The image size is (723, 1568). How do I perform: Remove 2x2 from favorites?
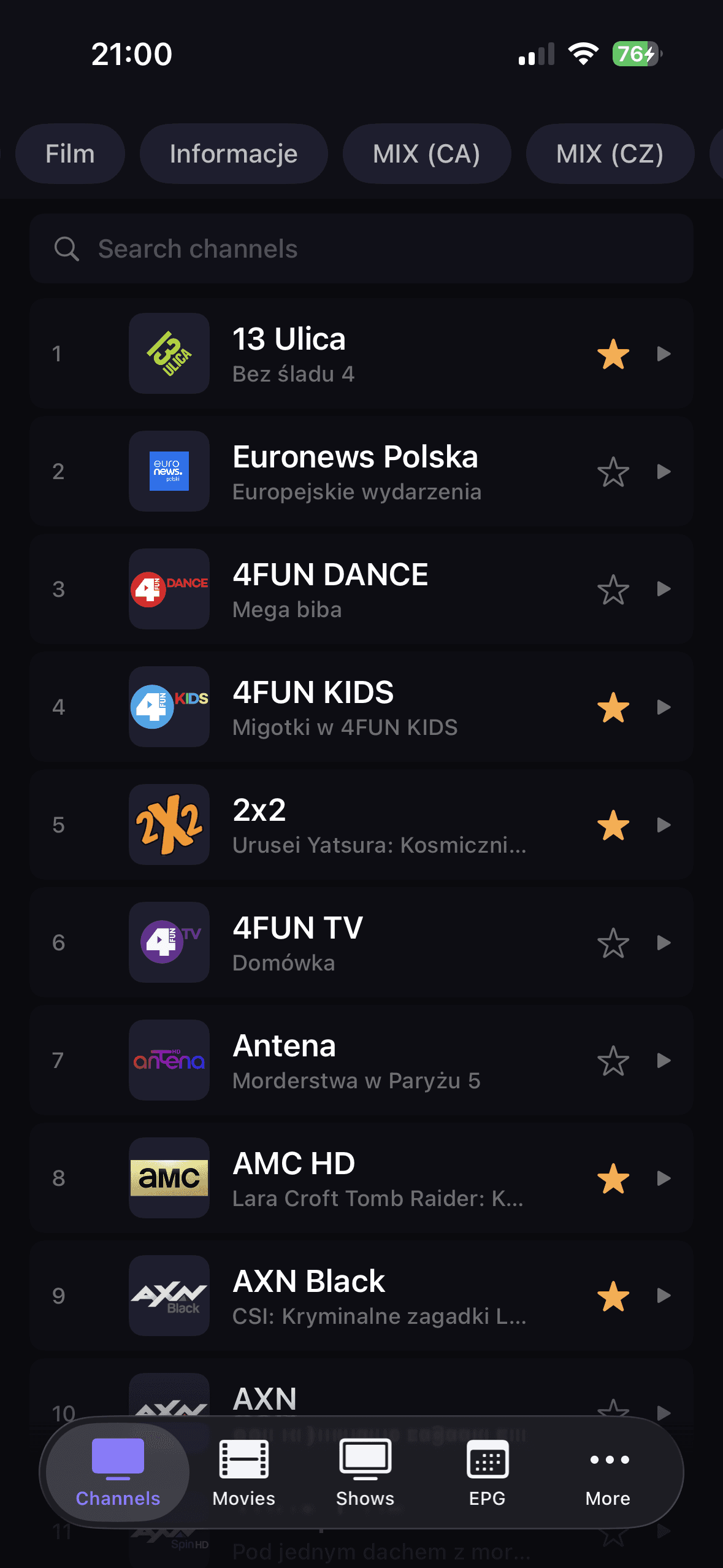pyautogui.click(x=612, y=825)
